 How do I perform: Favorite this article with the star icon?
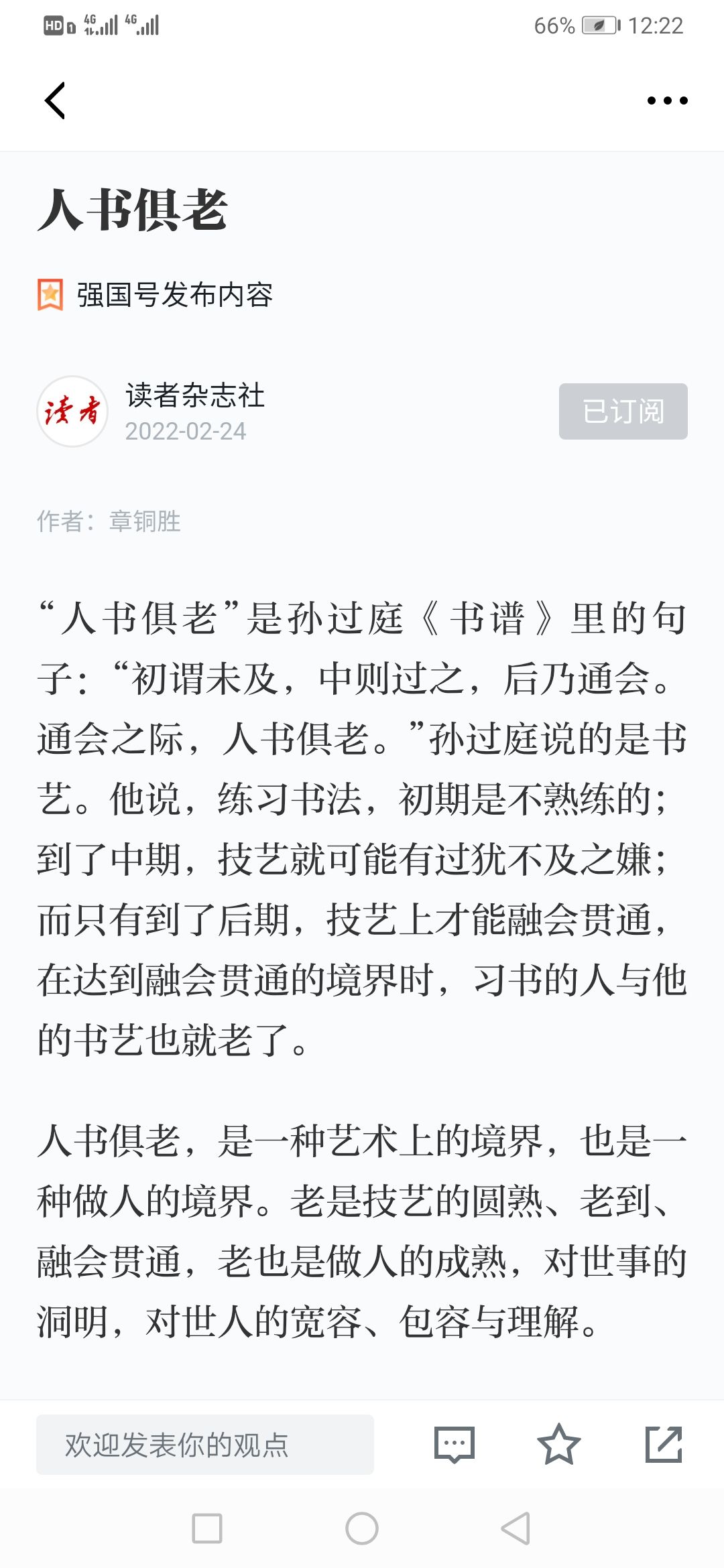point(559,1444)
